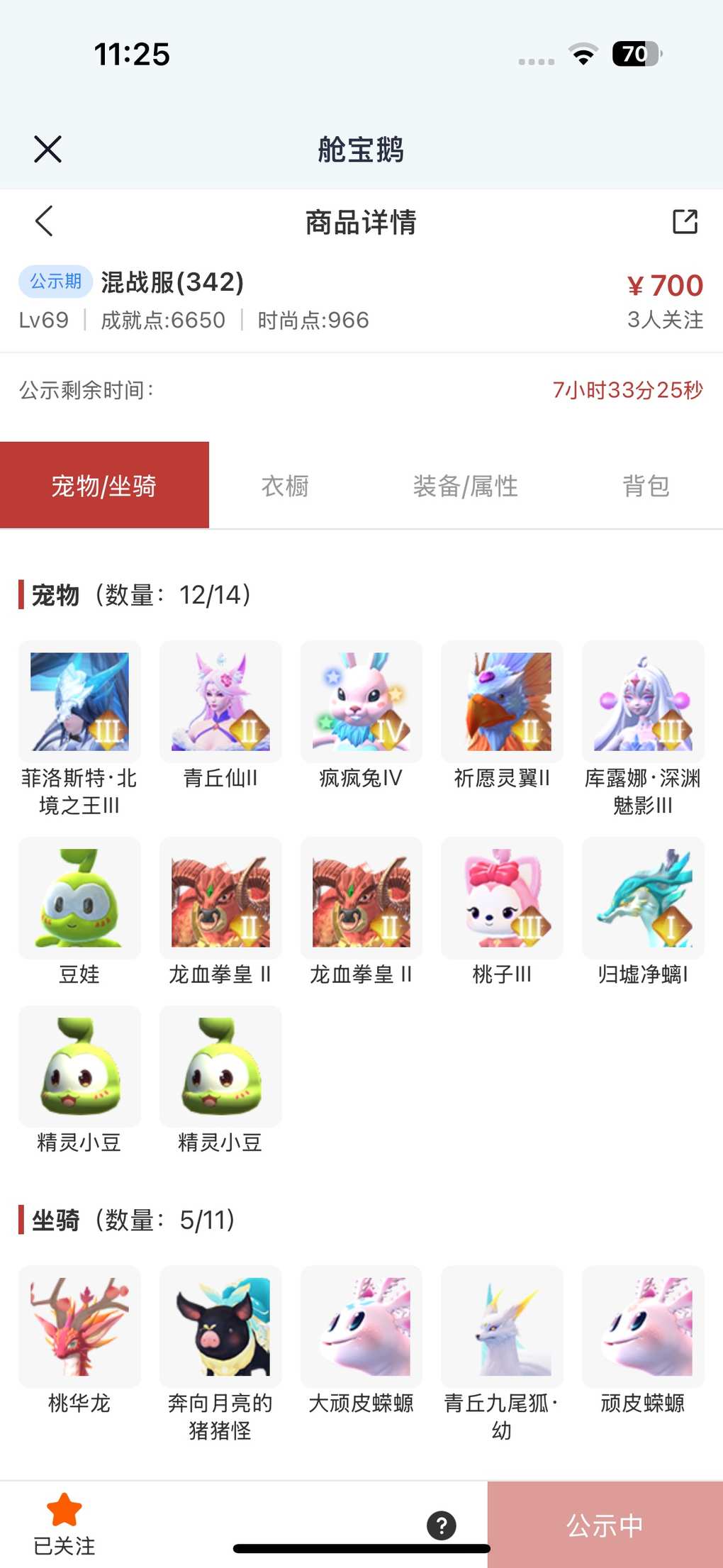
Task: Close the 舱宝鹅 mini program
Action: 47,149
